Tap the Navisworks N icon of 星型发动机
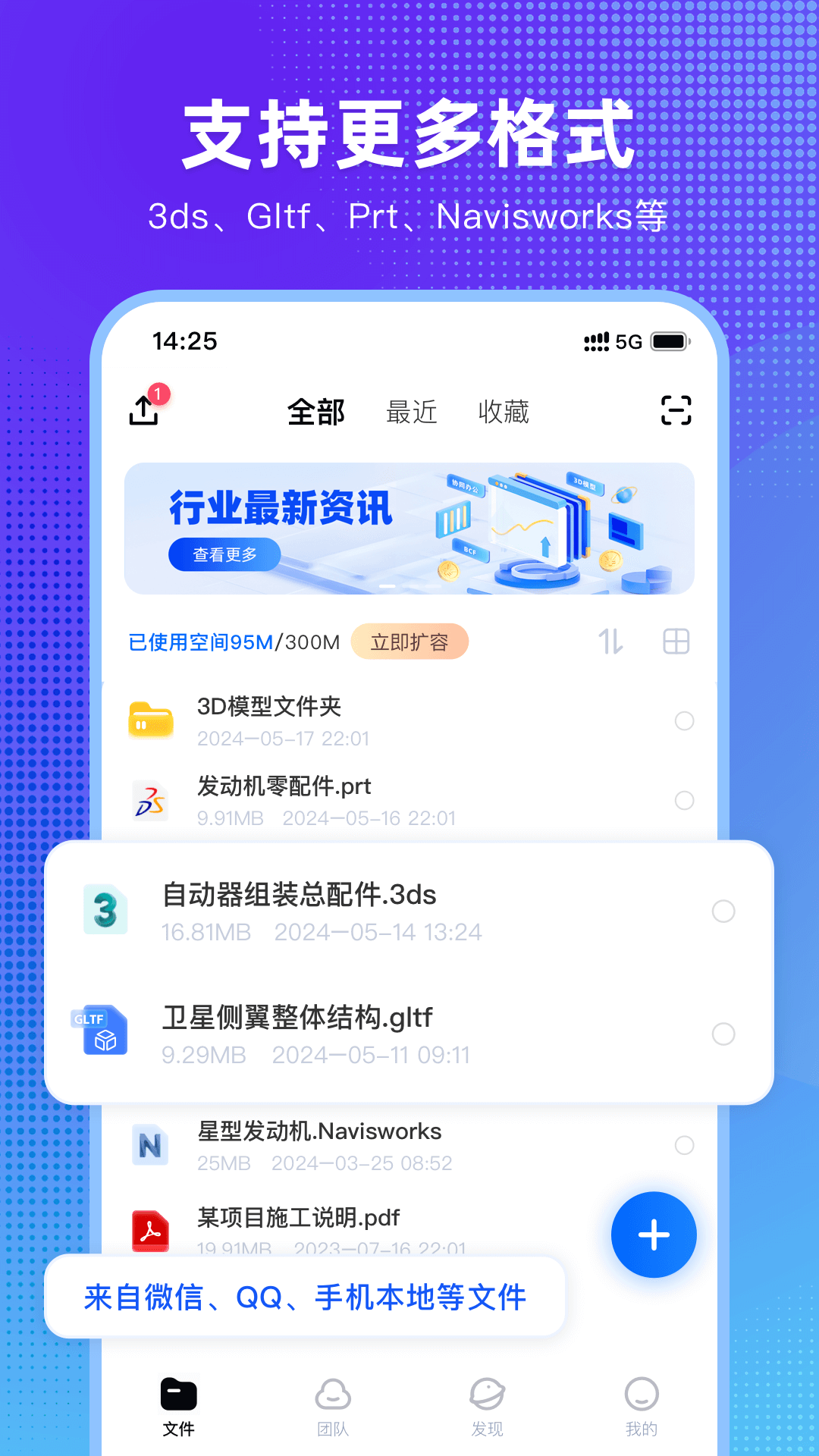The width and height of the screenshot is (819, 1456). [149, 1144]
